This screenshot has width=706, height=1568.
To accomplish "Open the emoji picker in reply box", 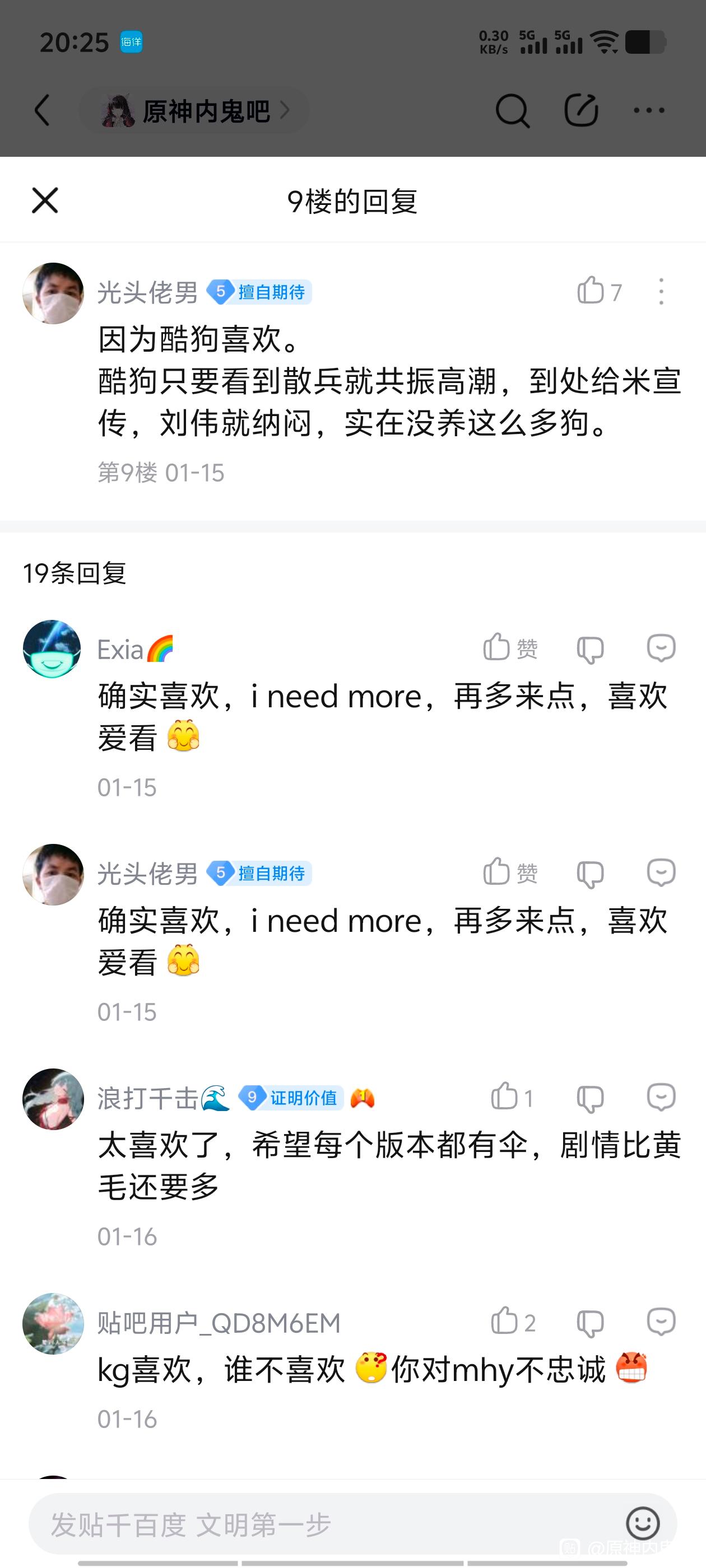I will 643,1524.
